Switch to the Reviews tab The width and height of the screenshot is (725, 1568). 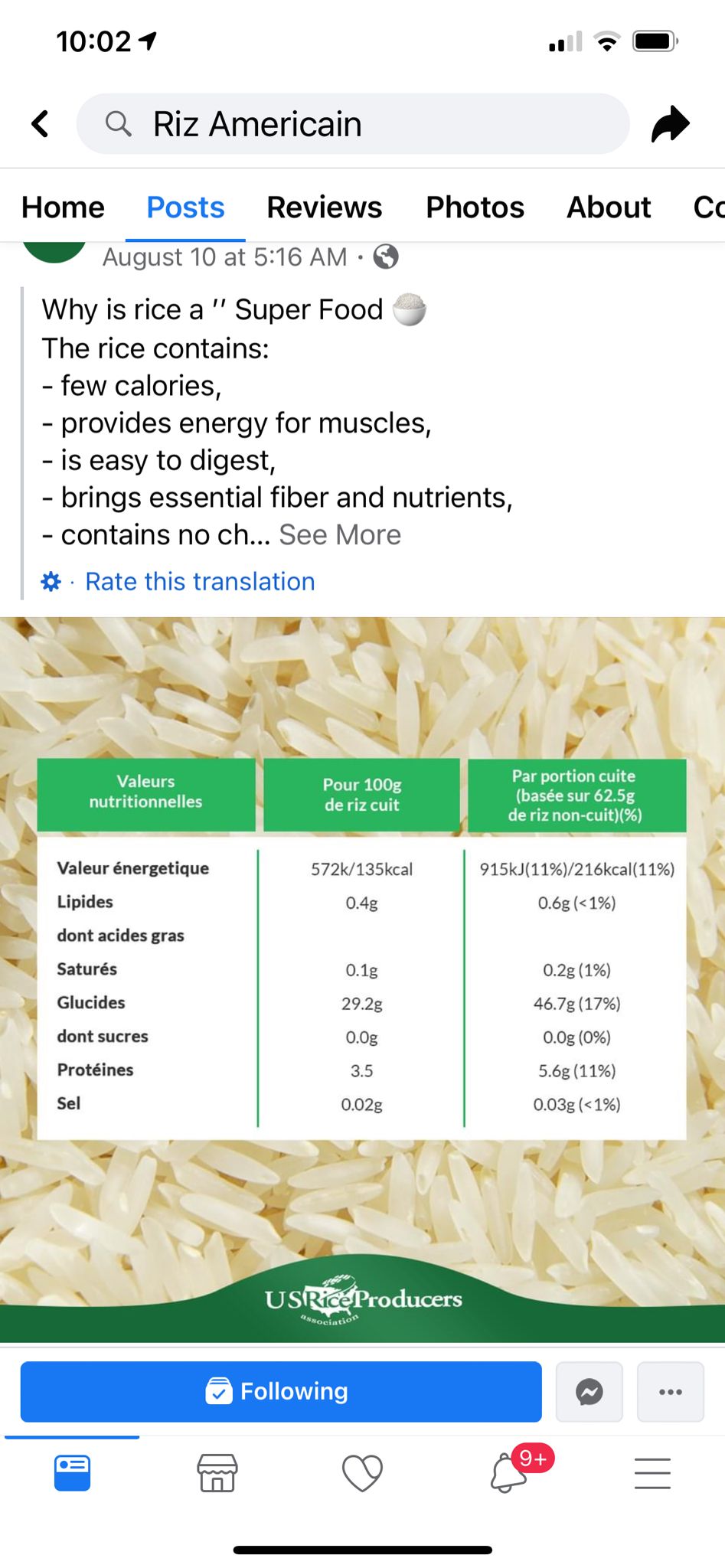click(325, 207)
